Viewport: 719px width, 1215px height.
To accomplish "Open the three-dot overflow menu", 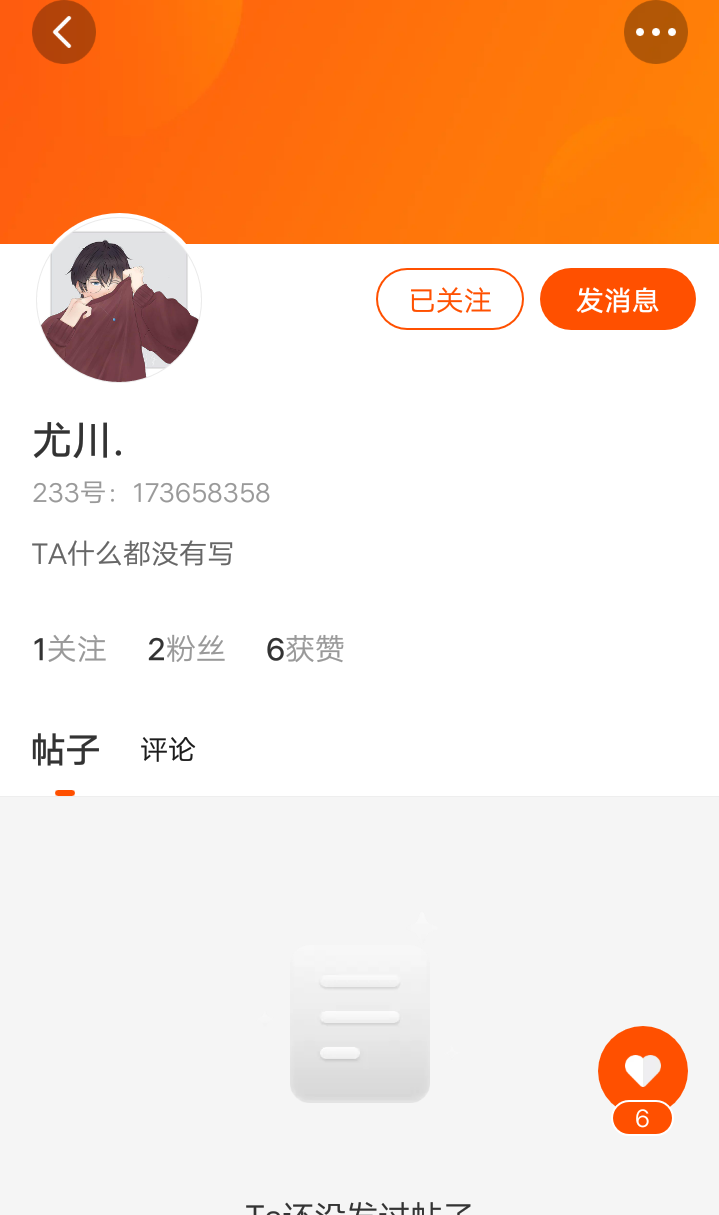I will point(655,32).
